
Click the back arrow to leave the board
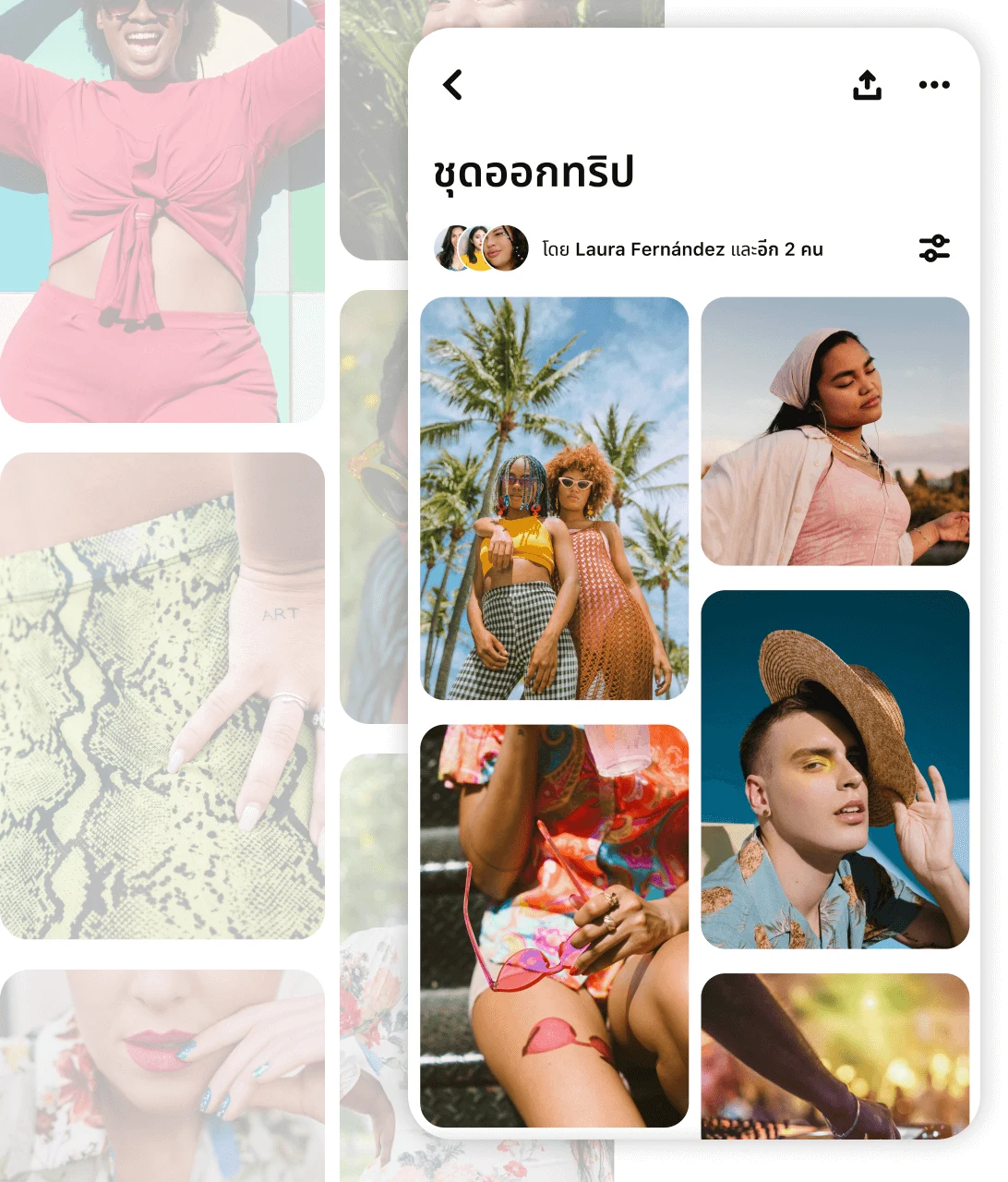click(452, 84)
